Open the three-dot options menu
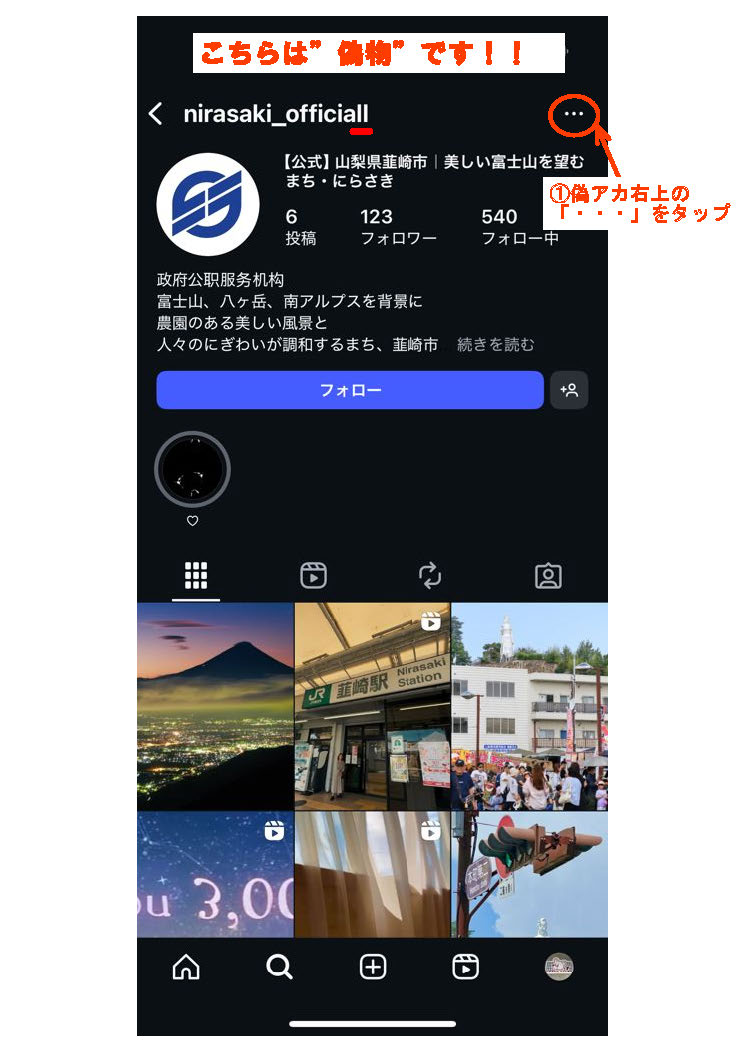Screen dimensions: 745x1053 pyautogui.click(x=573, y=114)
